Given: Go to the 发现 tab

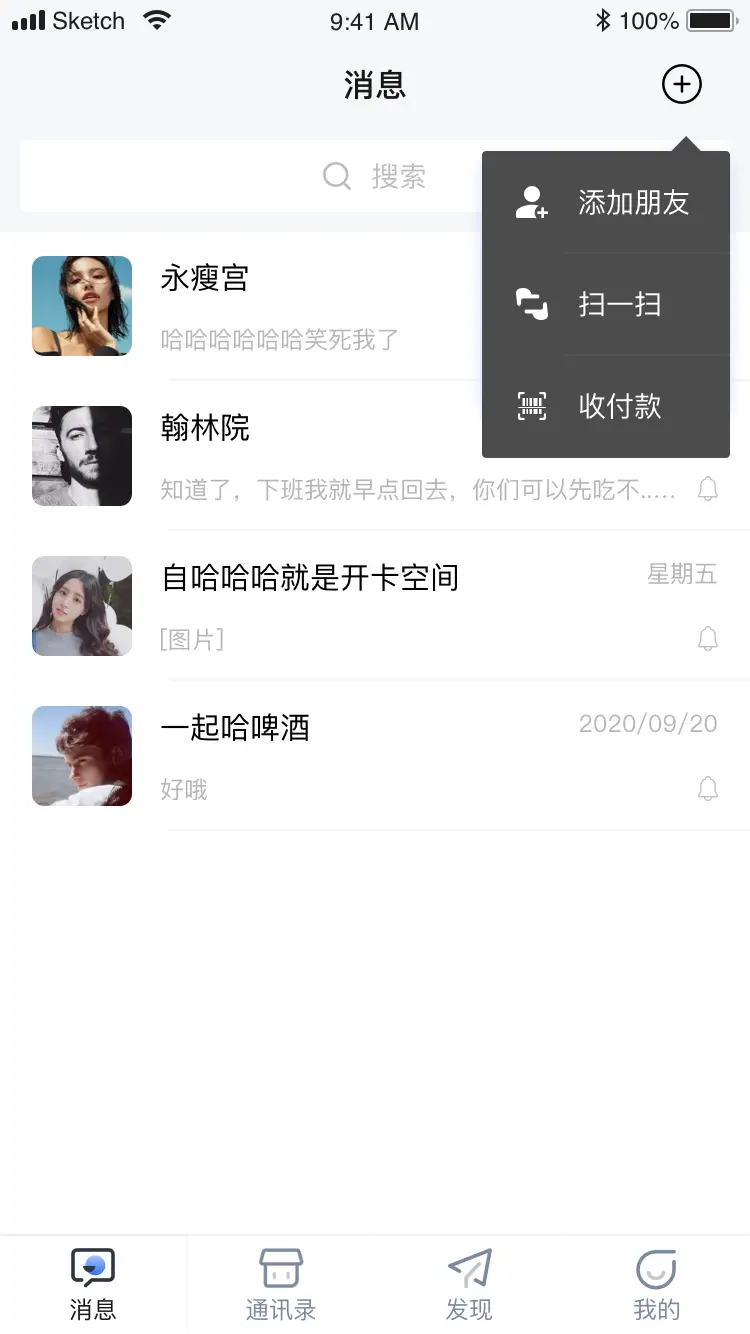Looking at the screenshot, I should [469, 1285].
